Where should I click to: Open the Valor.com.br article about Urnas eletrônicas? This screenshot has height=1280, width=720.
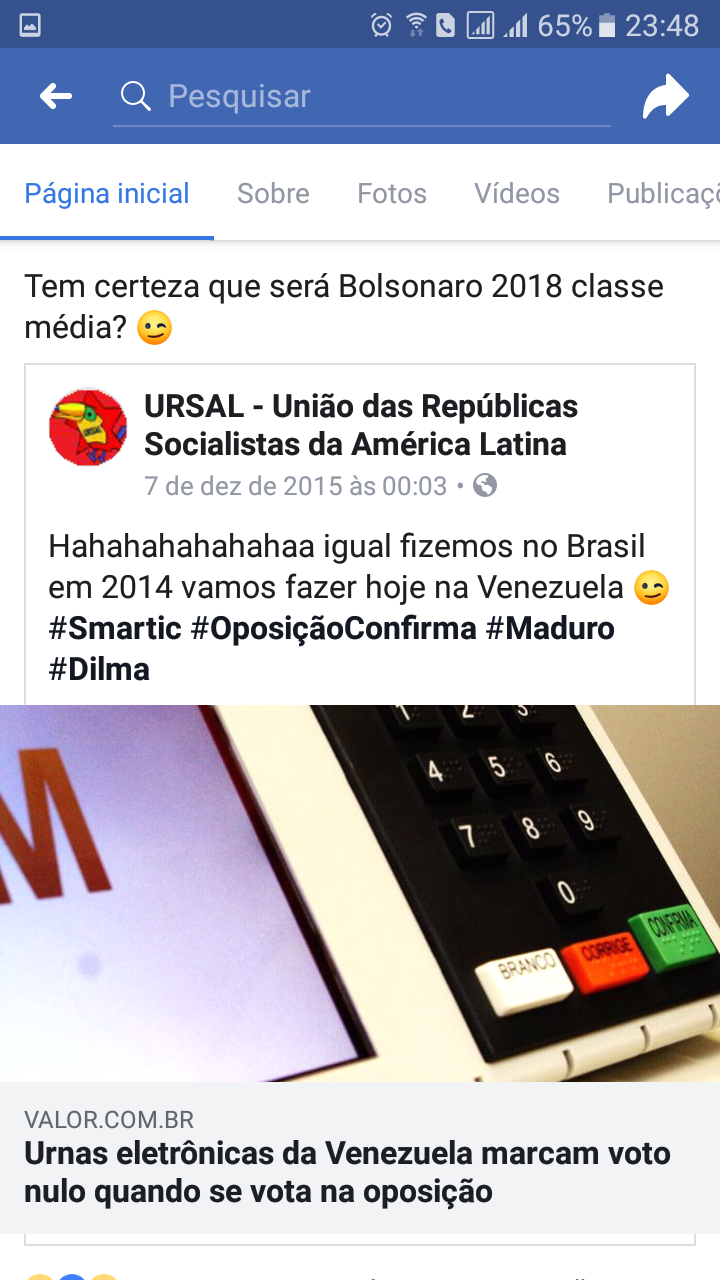click(347, 1172)
